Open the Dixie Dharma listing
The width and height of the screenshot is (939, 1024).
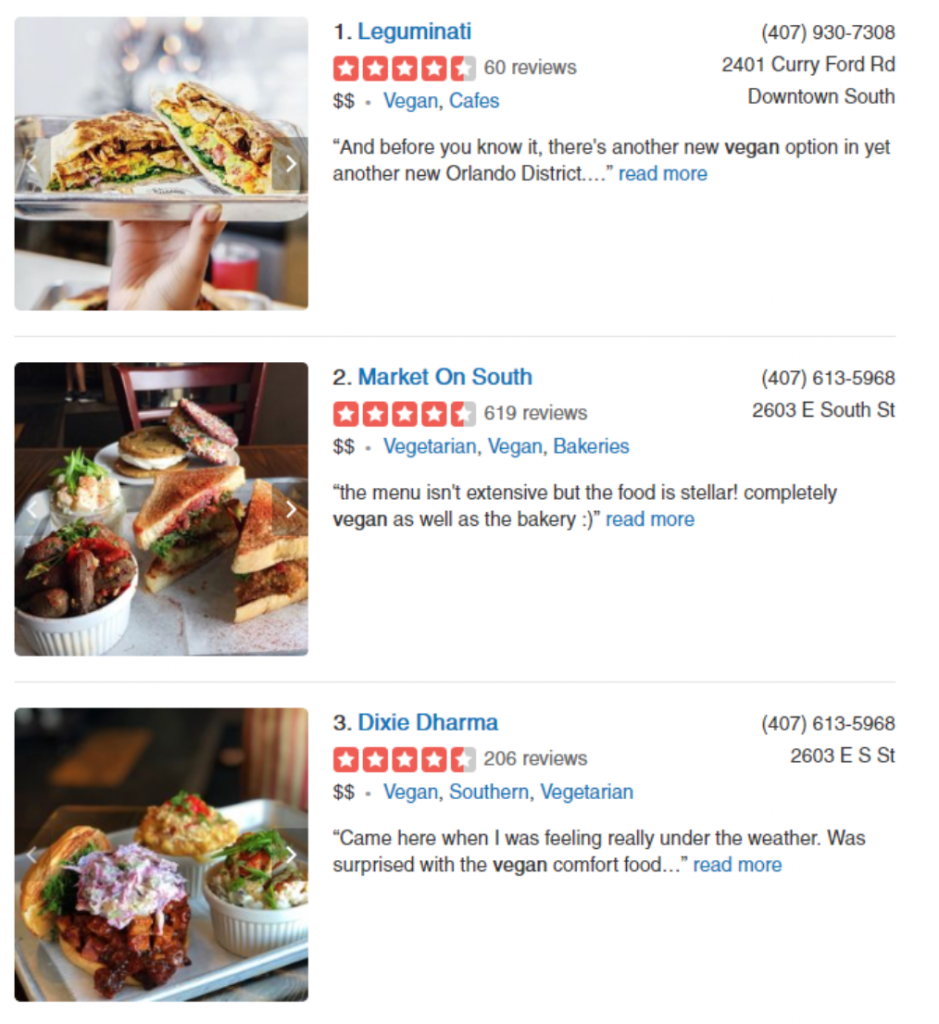pos(427,723)
